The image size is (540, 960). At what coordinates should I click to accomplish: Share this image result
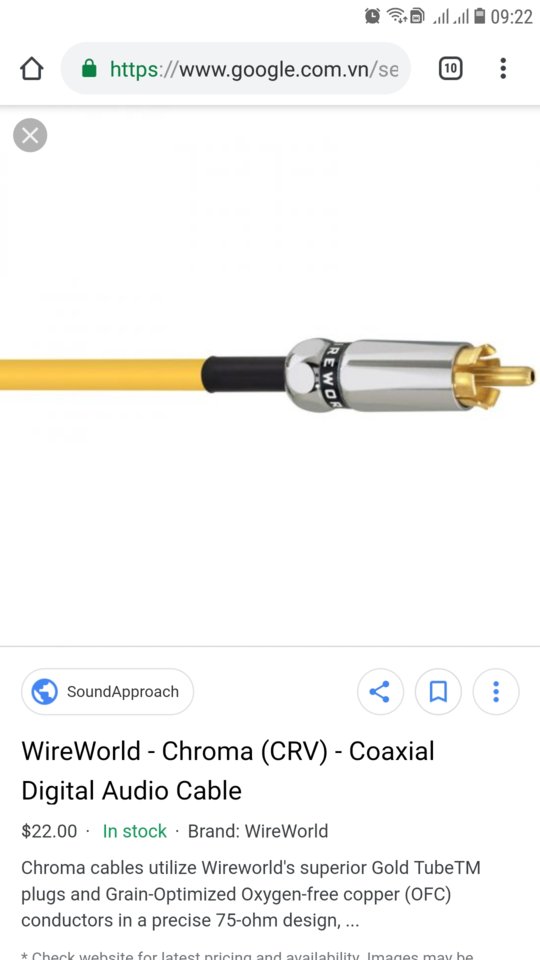pyautogui.click(x=380, y=692)
